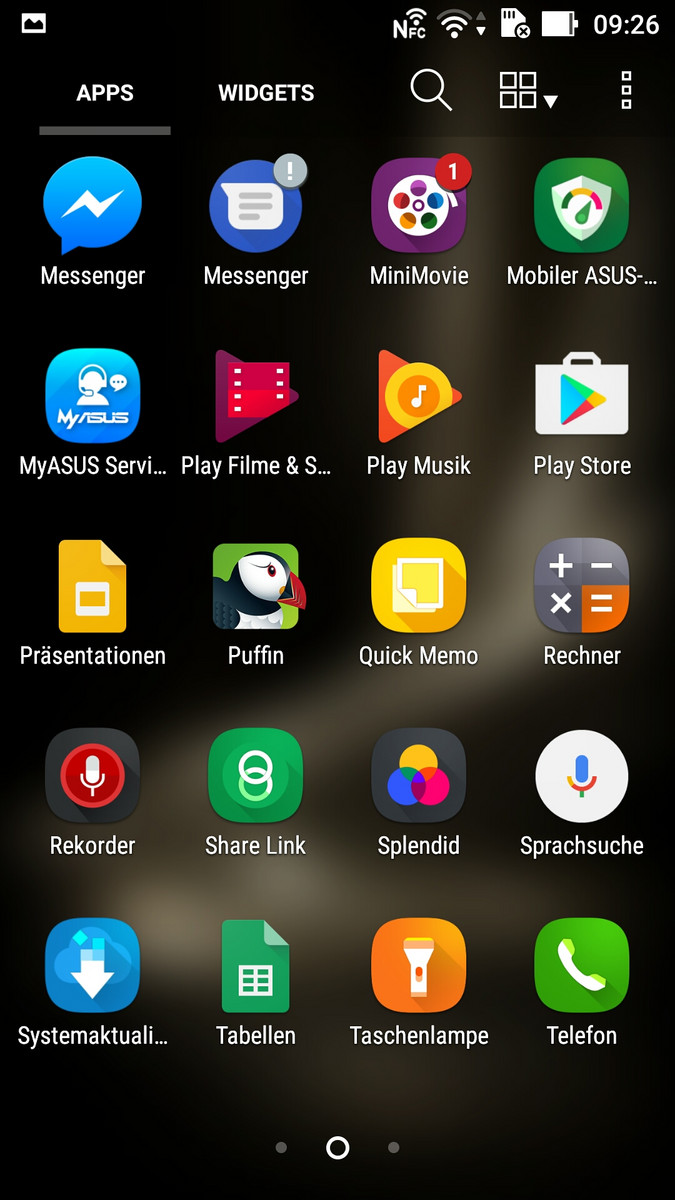This screenshot has height=1200, width=675.
Task: Open the grid layout dropdown
Action: [527, 91]
